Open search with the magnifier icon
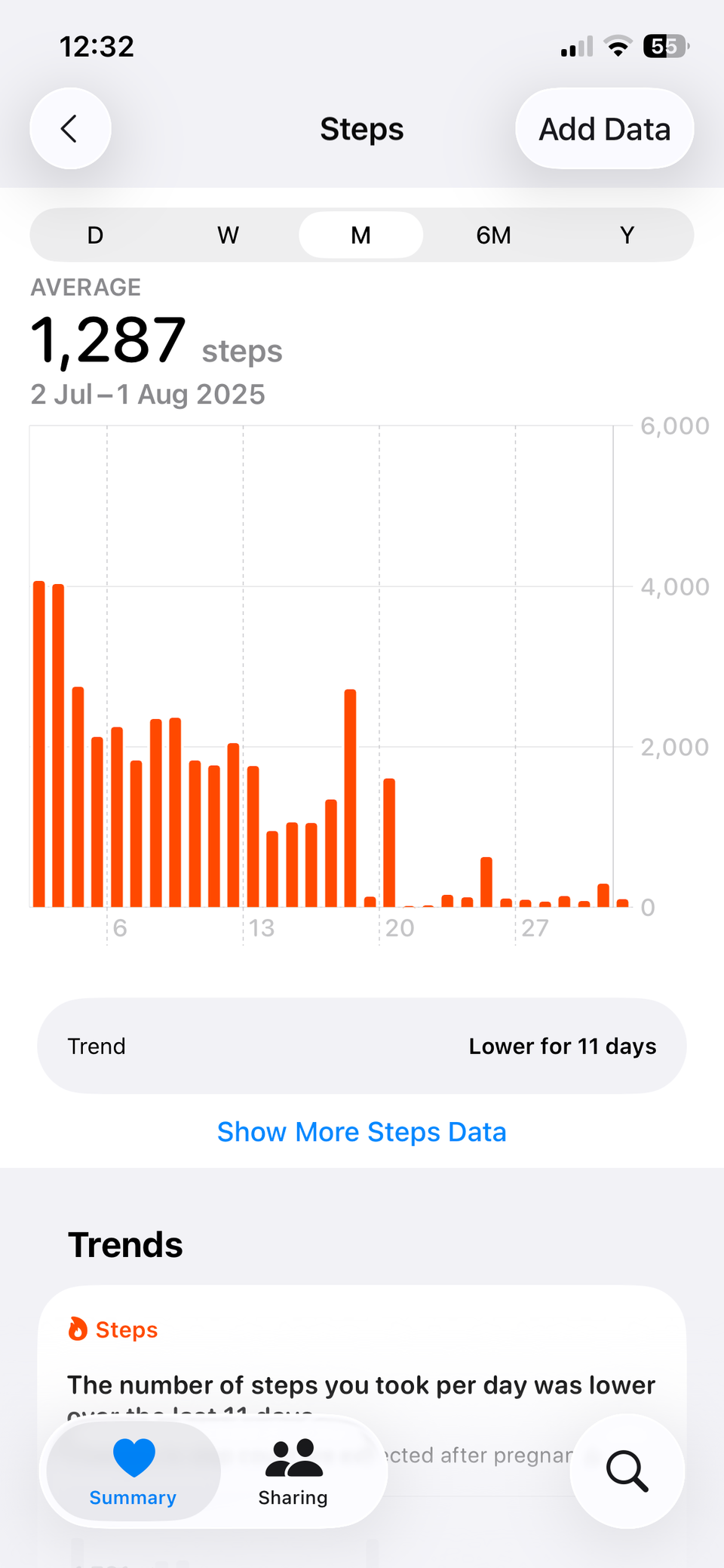The height and width of the screenshot is (1568, 724). coord(627,1471)
